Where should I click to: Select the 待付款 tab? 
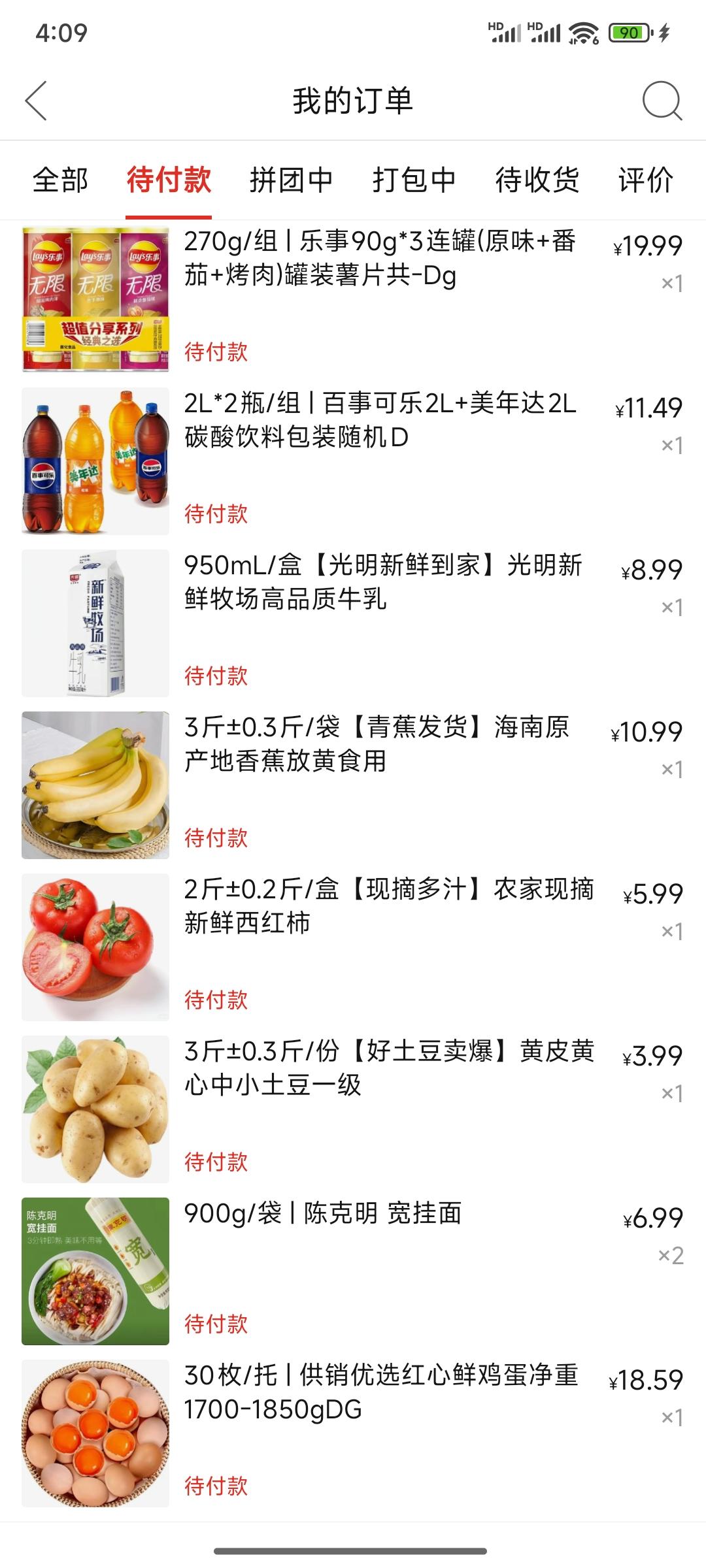pyautogui.click(x=169, y=180)
